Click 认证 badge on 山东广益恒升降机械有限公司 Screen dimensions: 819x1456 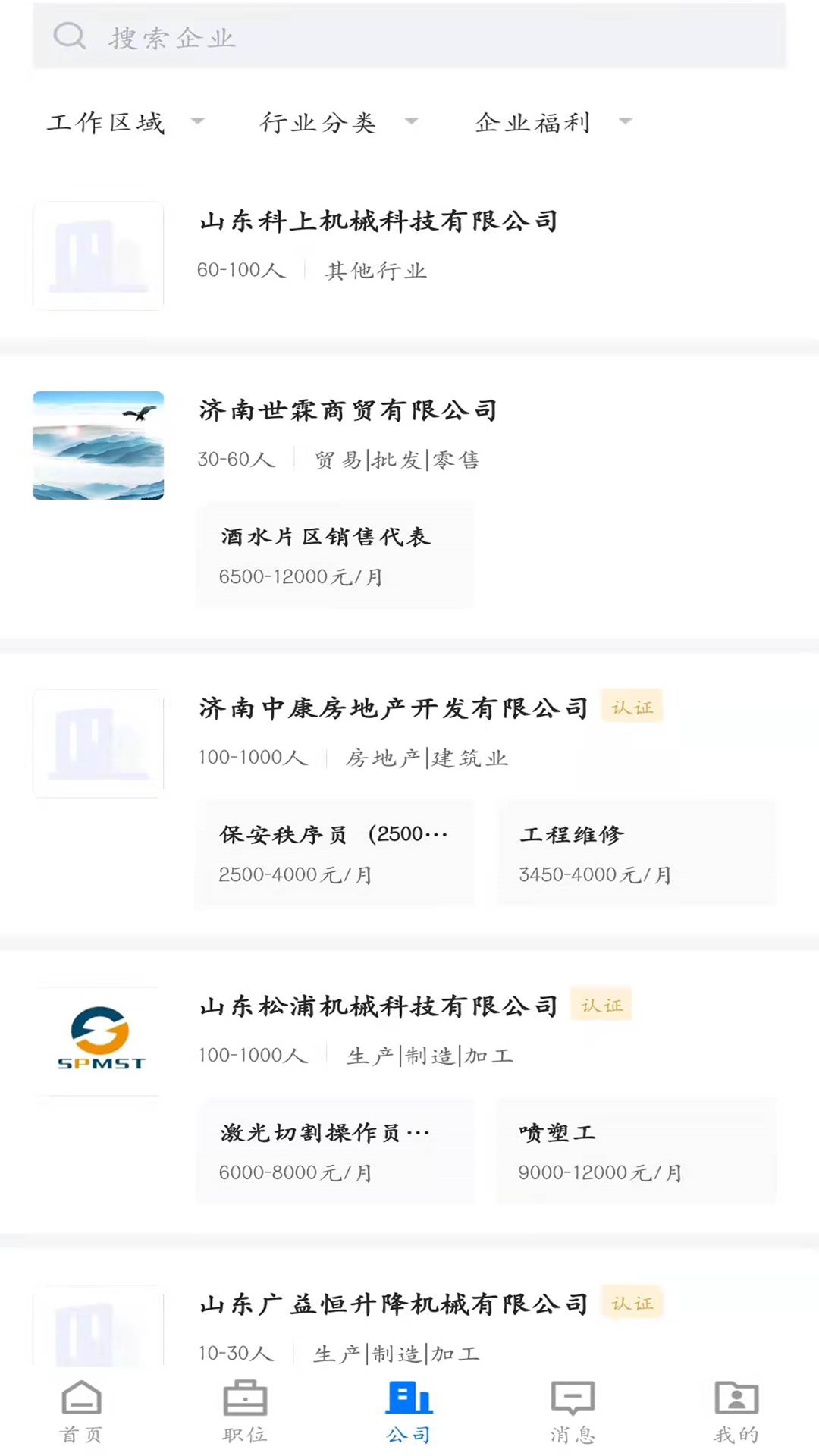pos(631,1298)
